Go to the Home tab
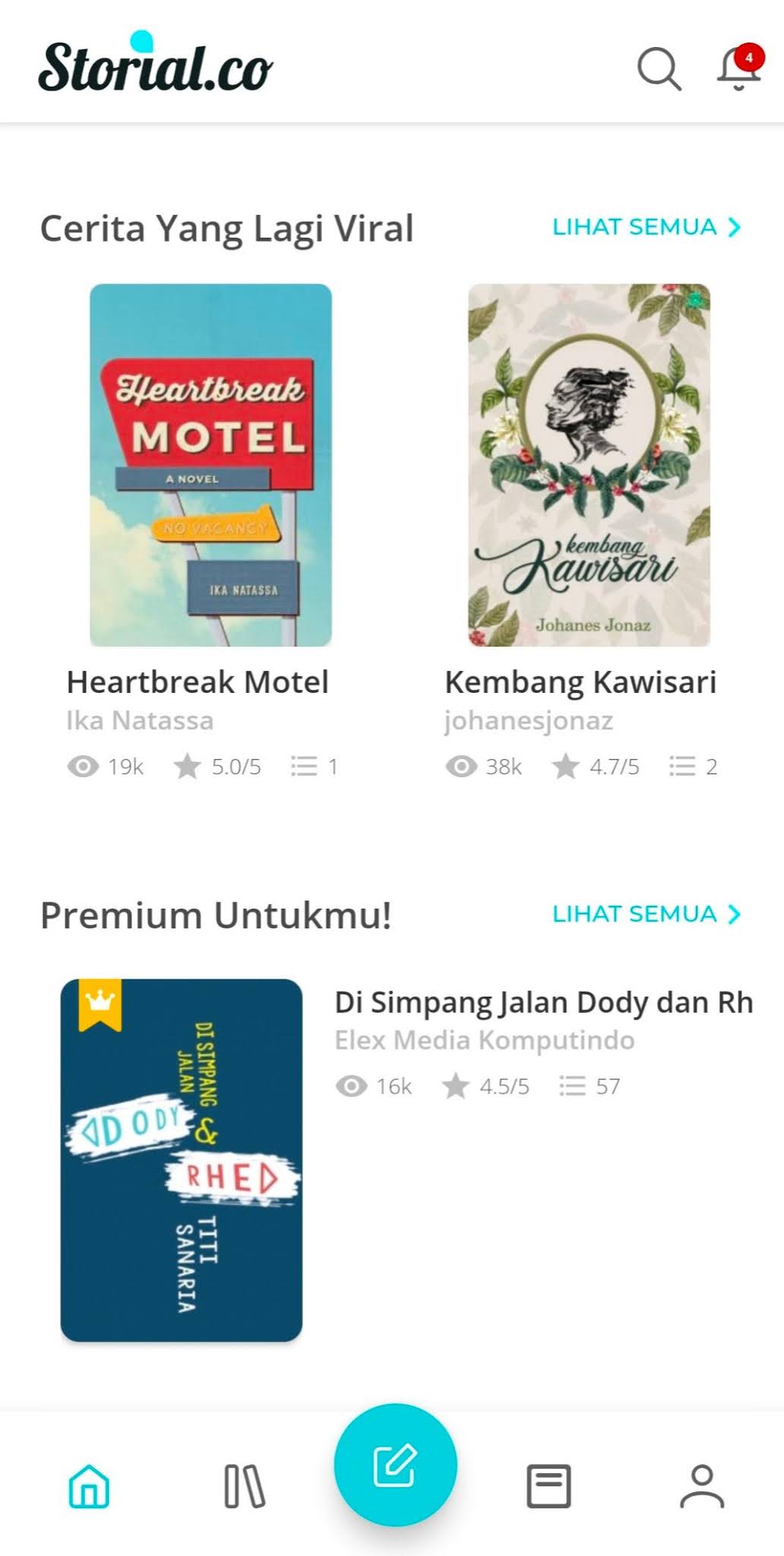This screenshot has height=1556, width=784. coord(90,1485)
